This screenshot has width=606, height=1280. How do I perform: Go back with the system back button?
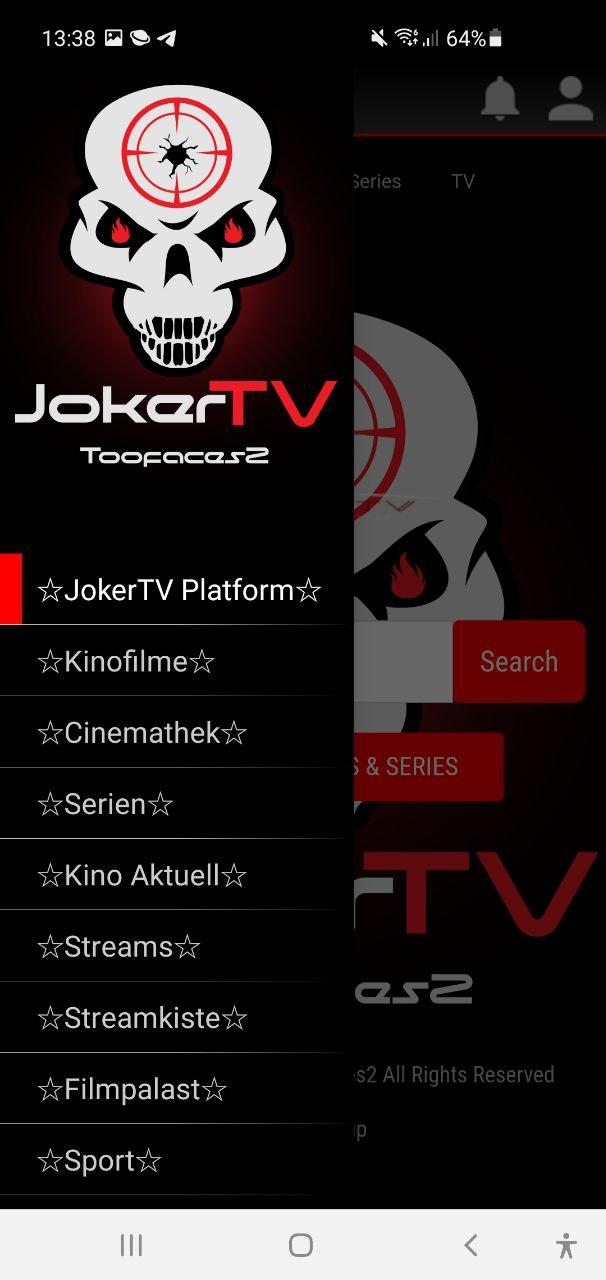[x=470, y=1245]
